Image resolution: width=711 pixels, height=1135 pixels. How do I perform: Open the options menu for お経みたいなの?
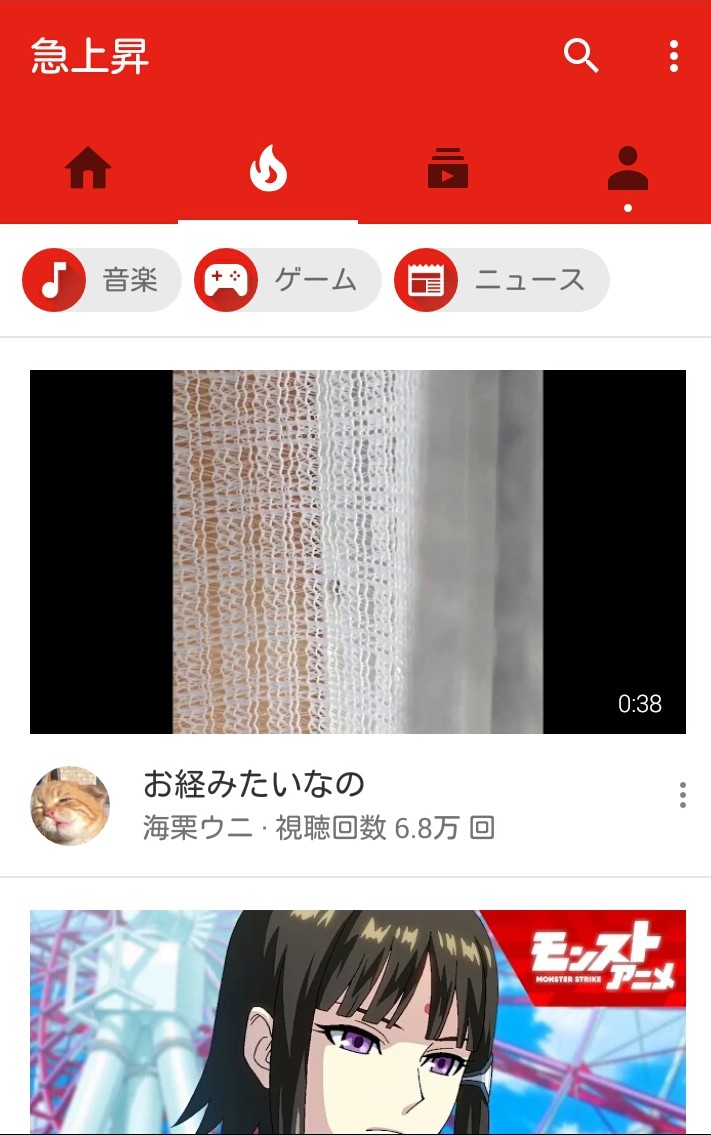pos(682,795)
